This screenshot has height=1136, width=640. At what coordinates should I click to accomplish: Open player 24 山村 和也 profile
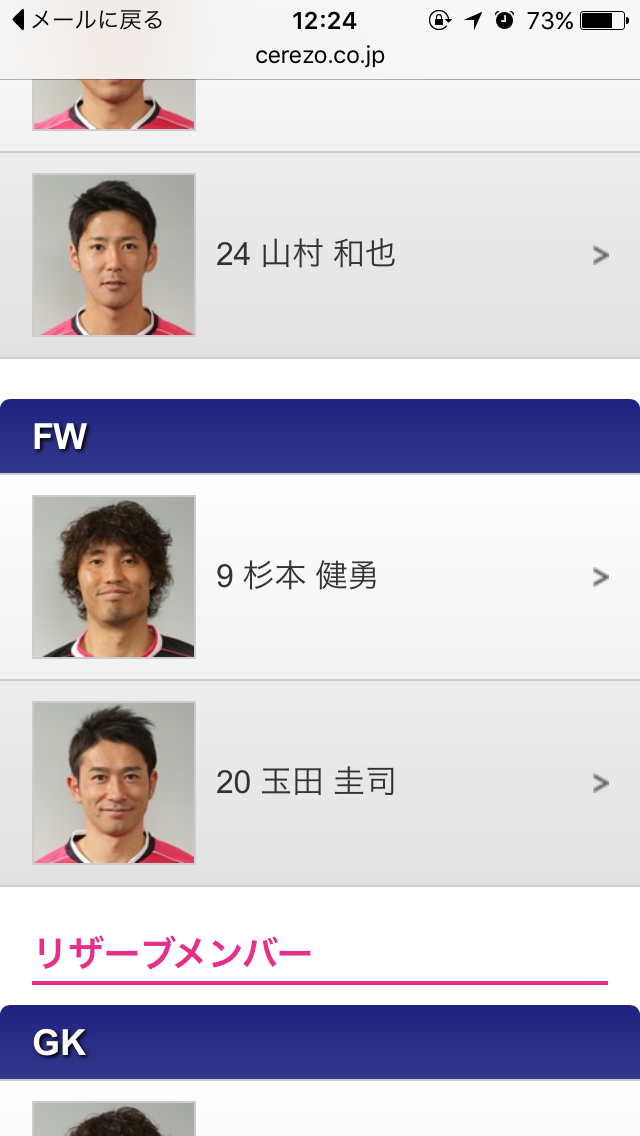coord(320,255)
